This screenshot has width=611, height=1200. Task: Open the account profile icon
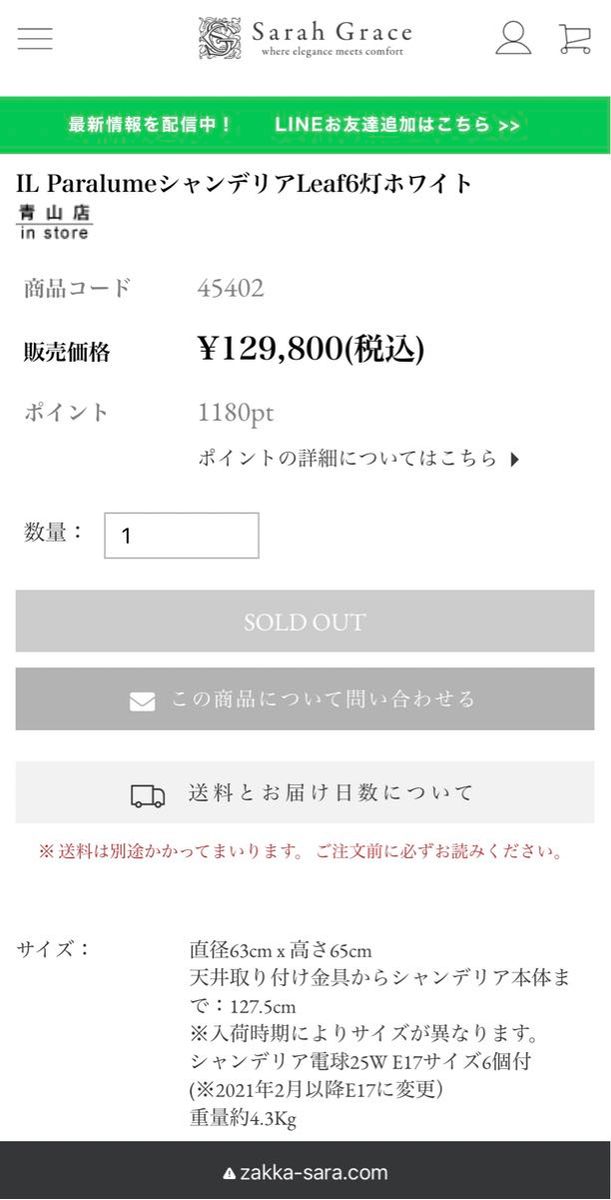tap(513, 38)
